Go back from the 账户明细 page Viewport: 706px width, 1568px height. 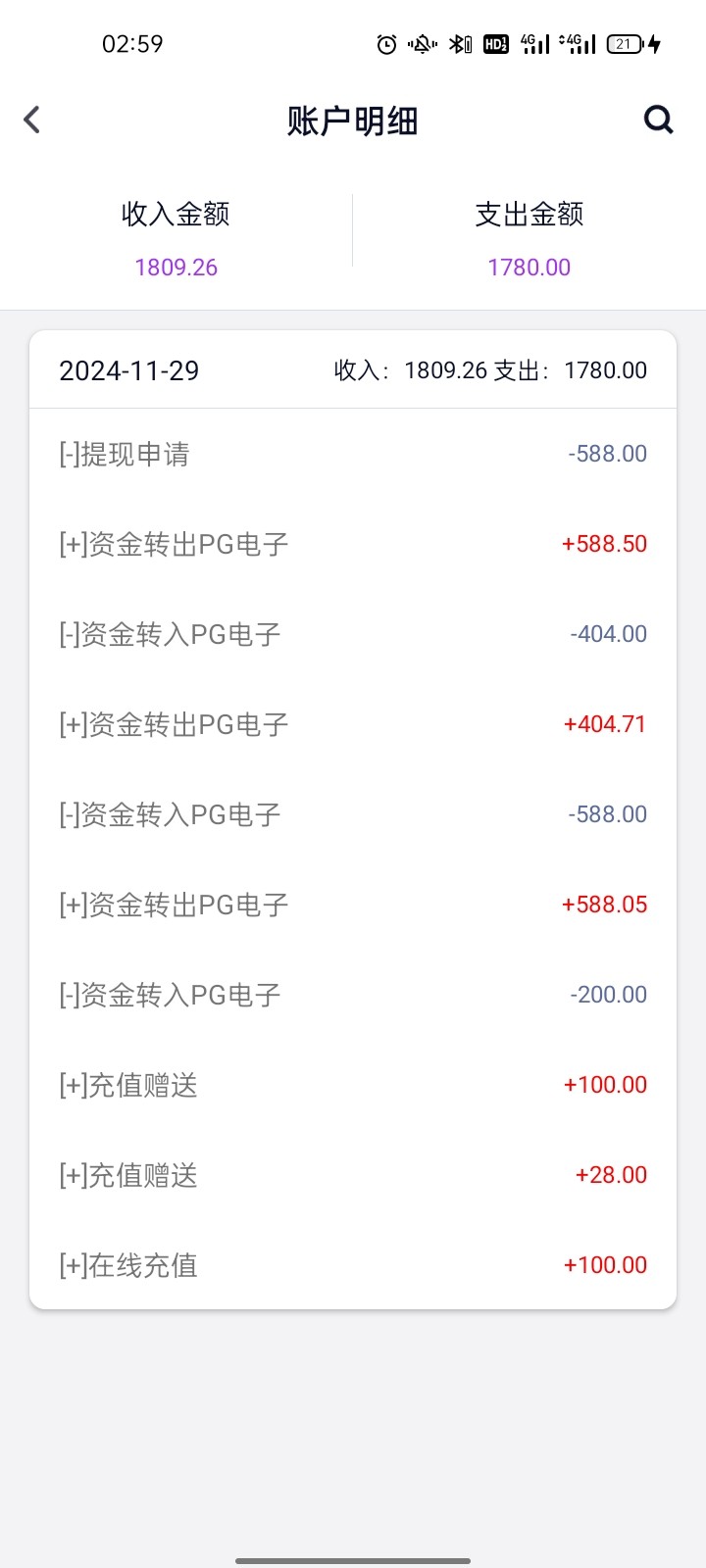(32, 120)
